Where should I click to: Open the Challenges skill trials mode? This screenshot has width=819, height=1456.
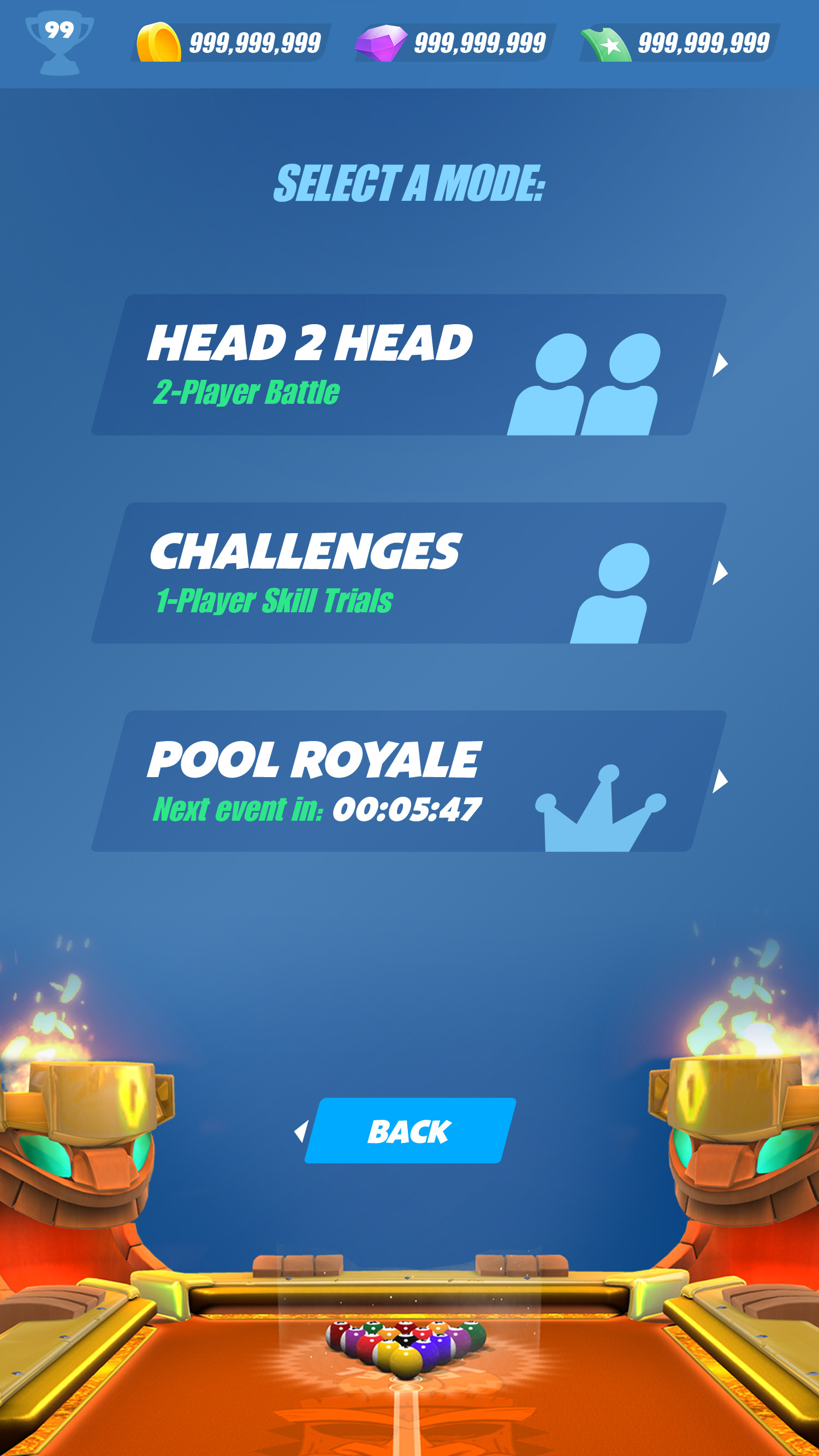408,572
